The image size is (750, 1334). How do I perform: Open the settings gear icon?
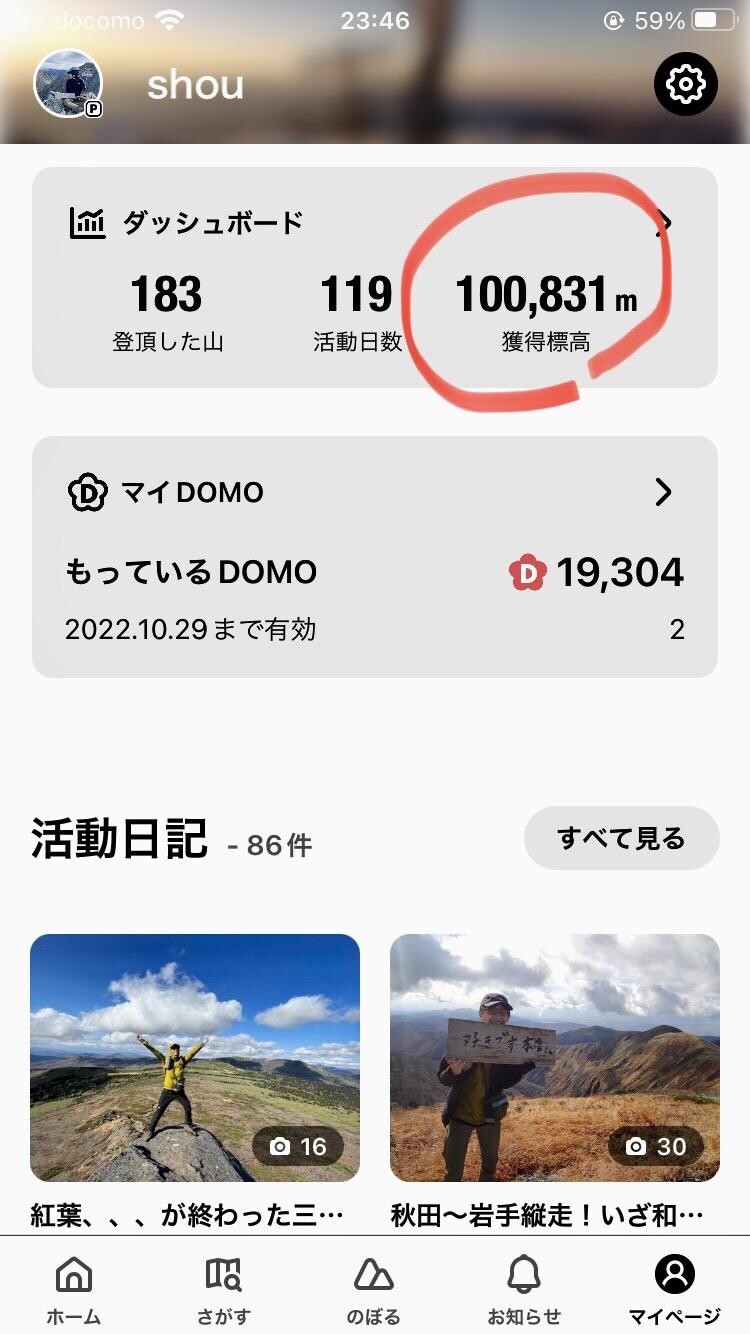point(685,85)
